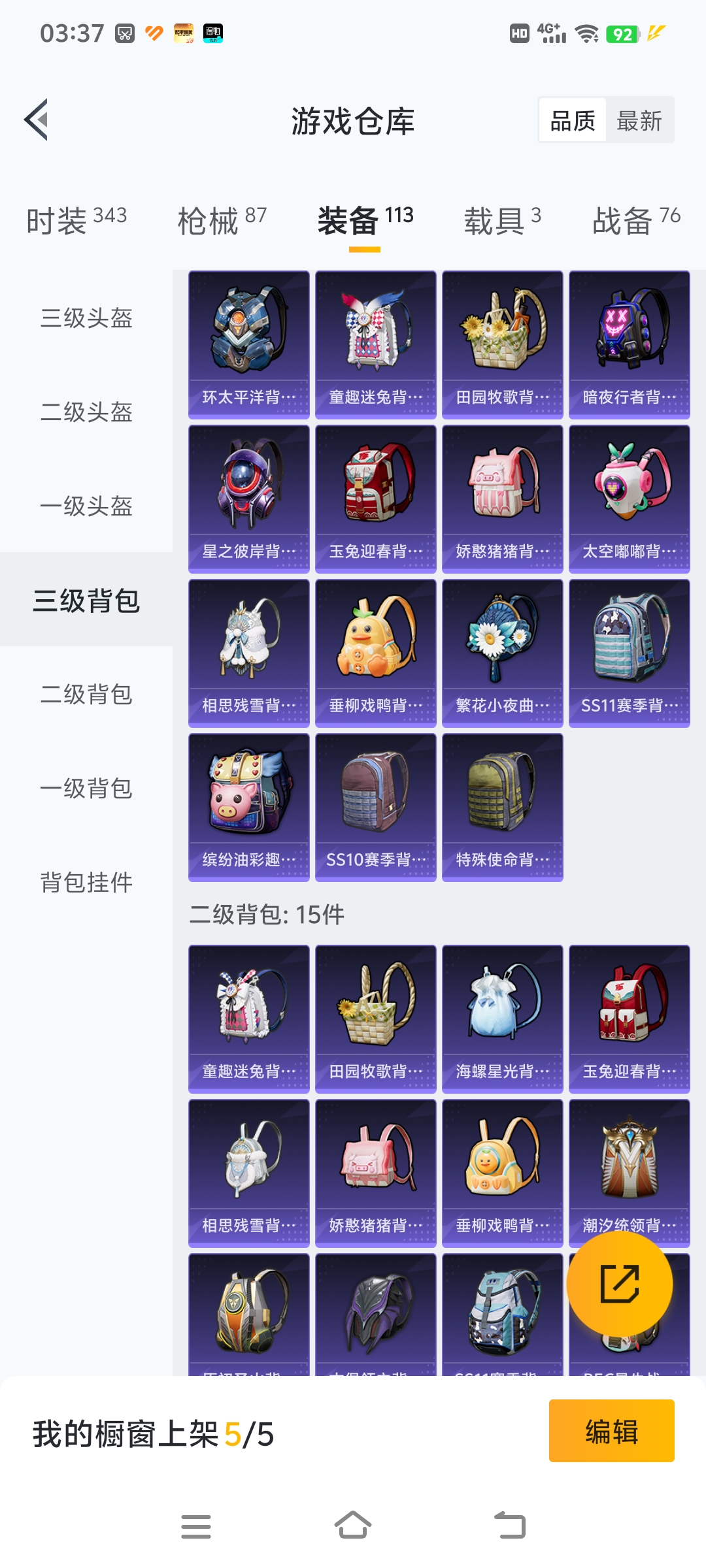Open the 战备 tab
The width and height of the screenshot is (706, 1568).
coord(635,221)
